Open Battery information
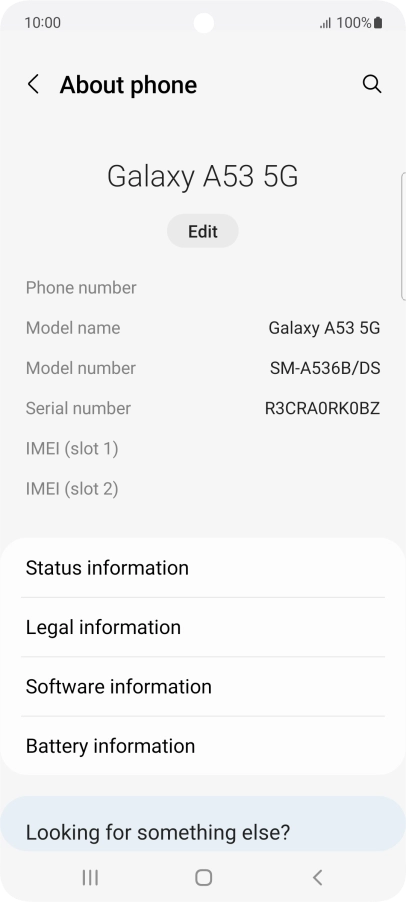The width and height of the screenshot is (406, 902). click(x=203, y=746)
